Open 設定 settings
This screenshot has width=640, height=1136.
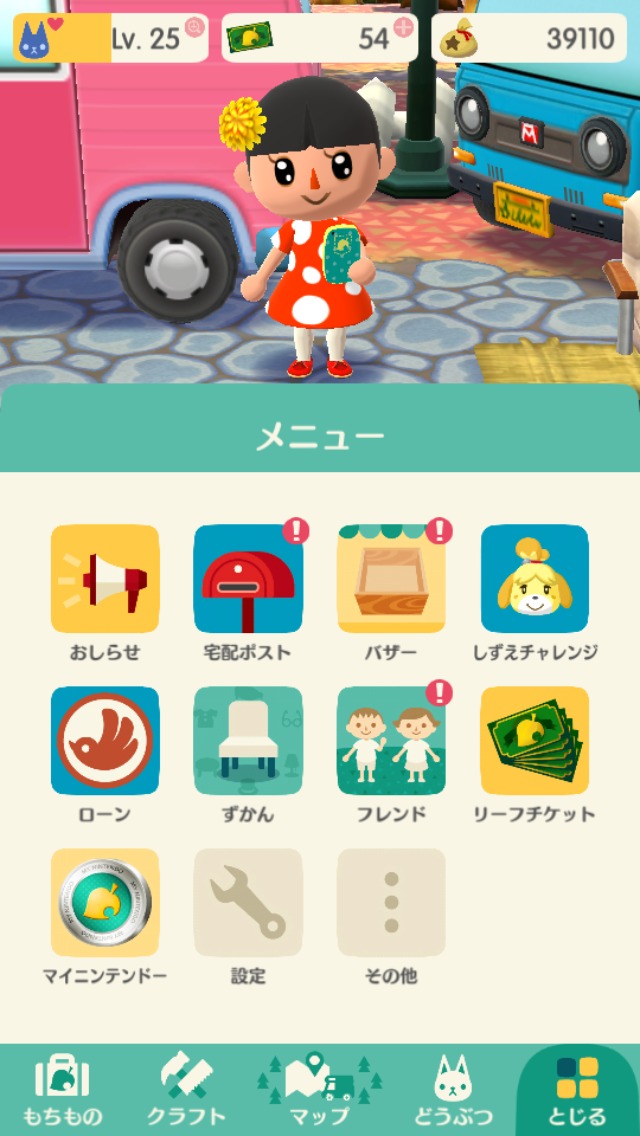pyautogui.click(x=248, y=903)
